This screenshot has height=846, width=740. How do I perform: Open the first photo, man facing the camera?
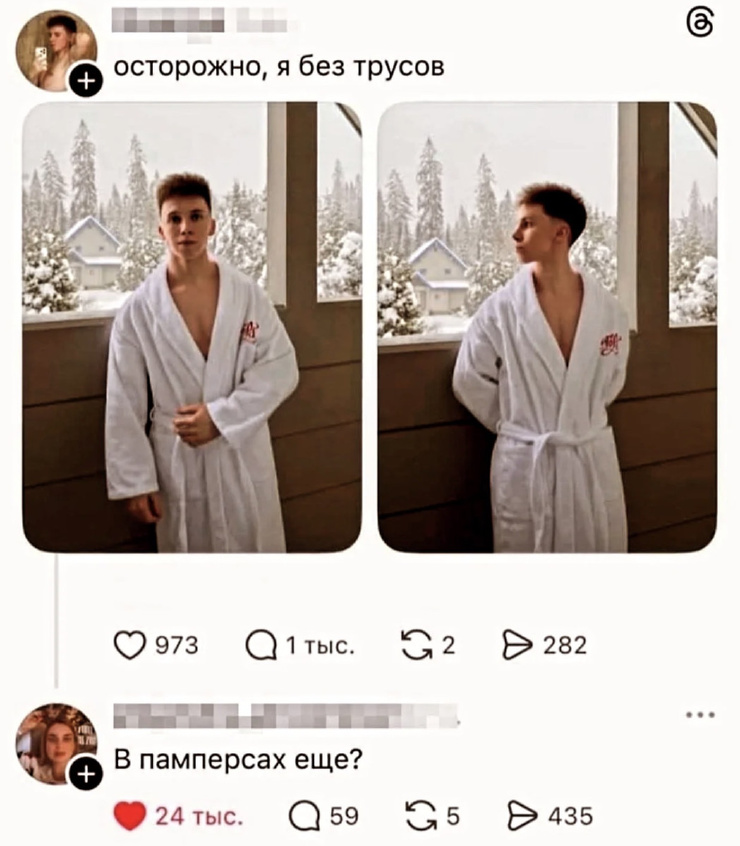pos(192,327)
